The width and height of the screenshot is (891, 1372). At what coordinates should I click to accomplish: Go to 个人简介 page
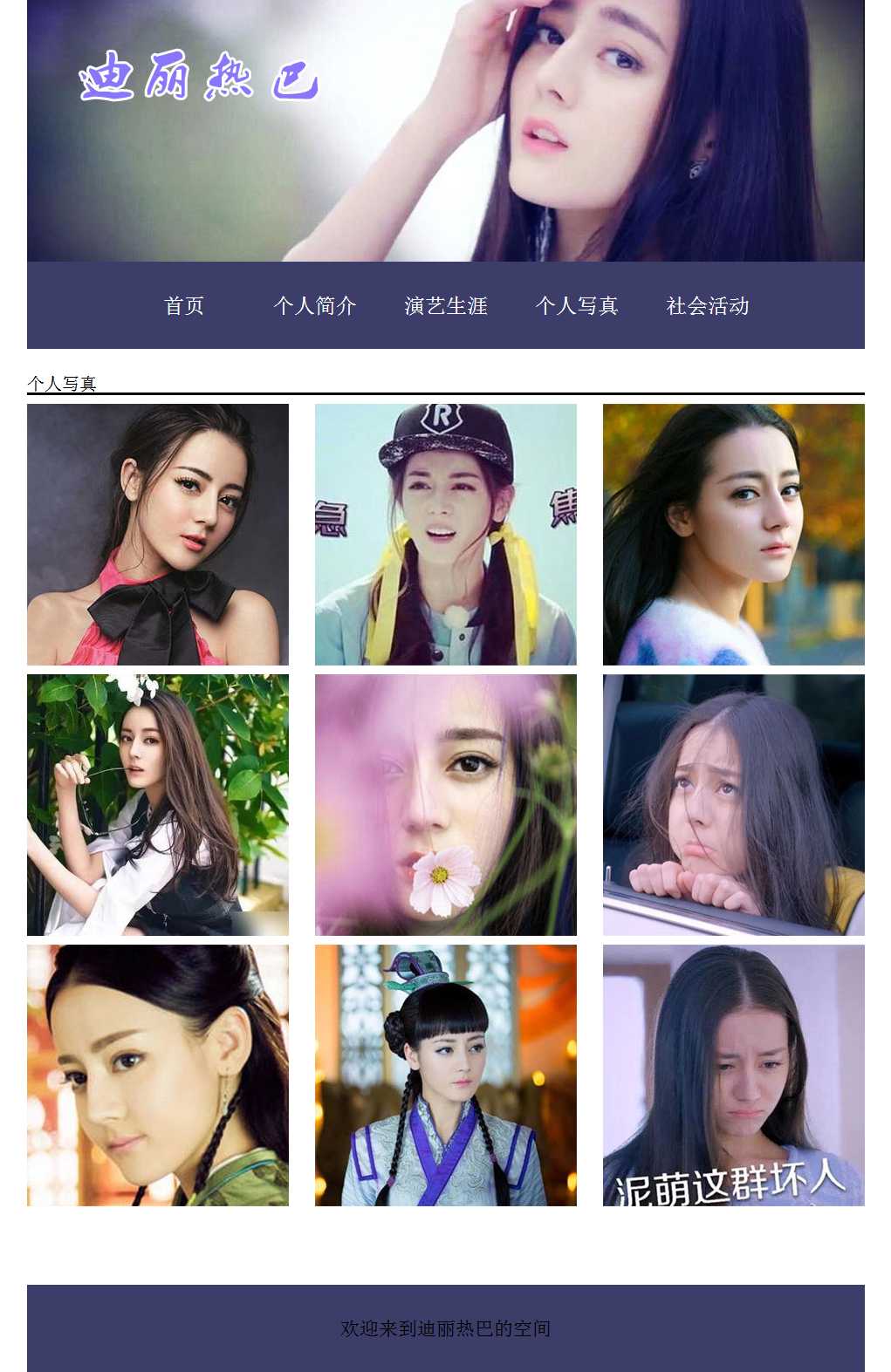point(315,306)
